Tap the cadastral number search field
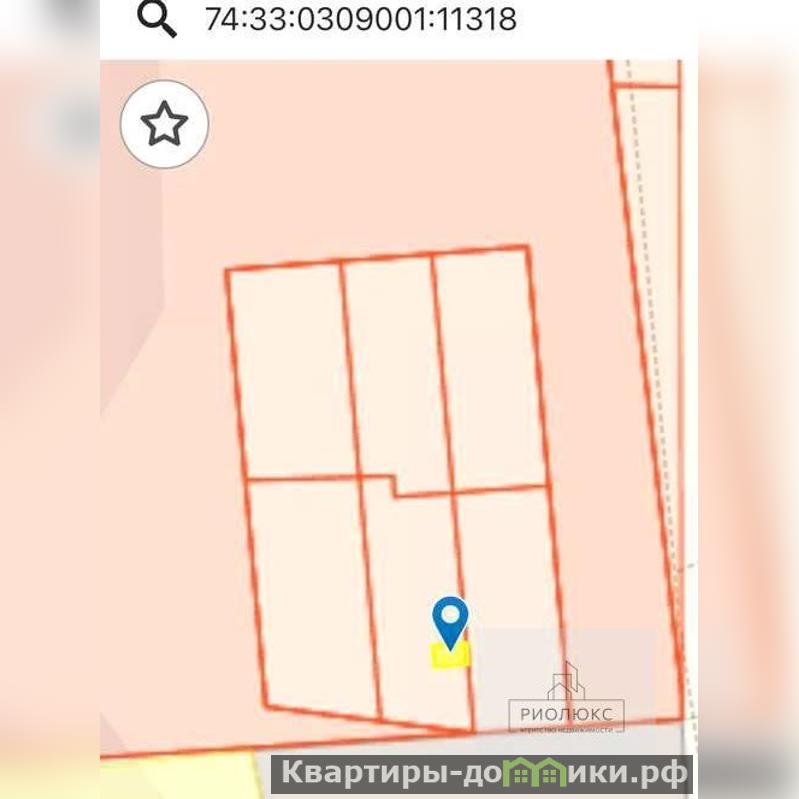 [362, 19]
